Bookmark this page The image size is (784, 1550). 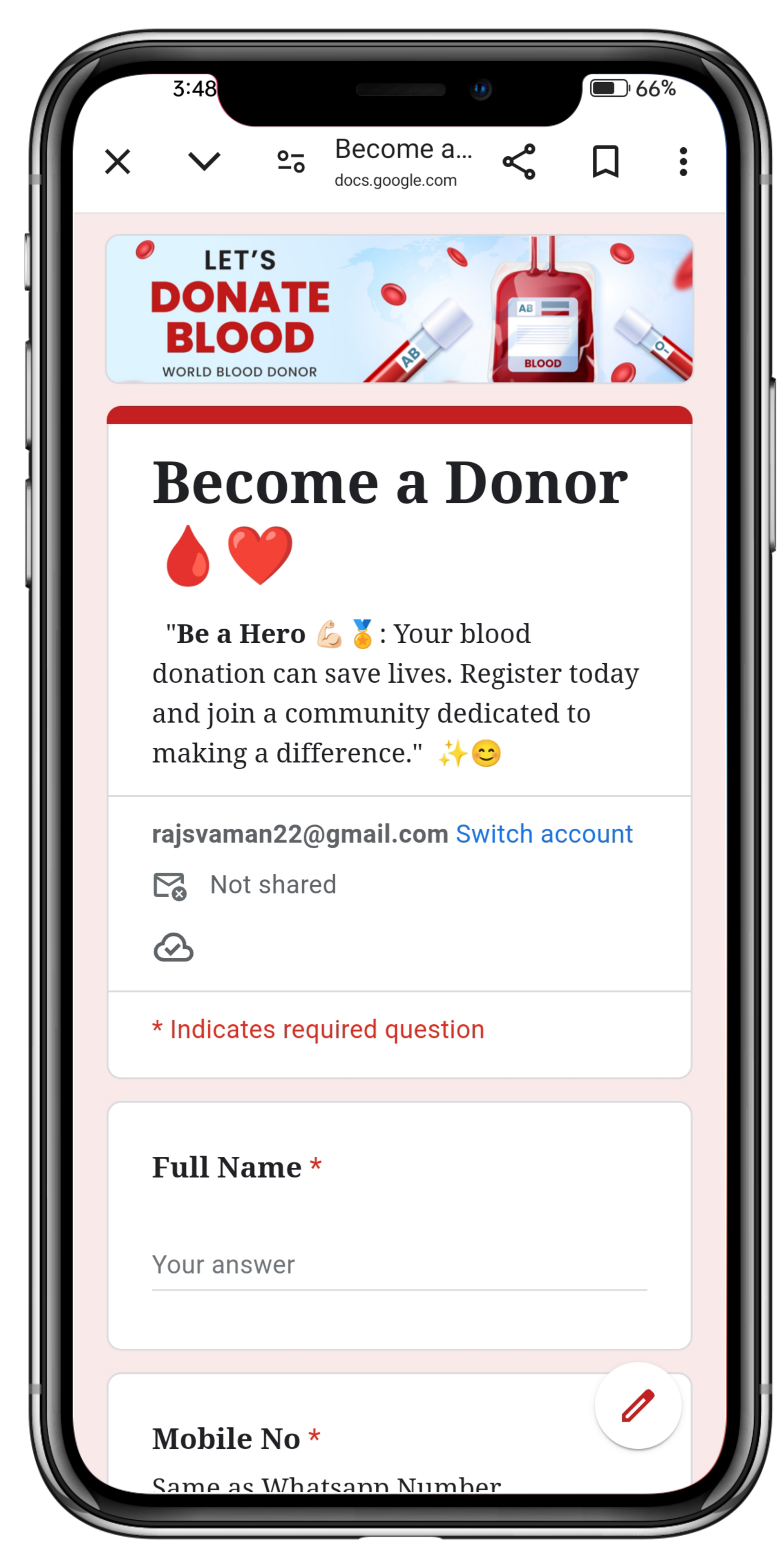coord(606,162)
